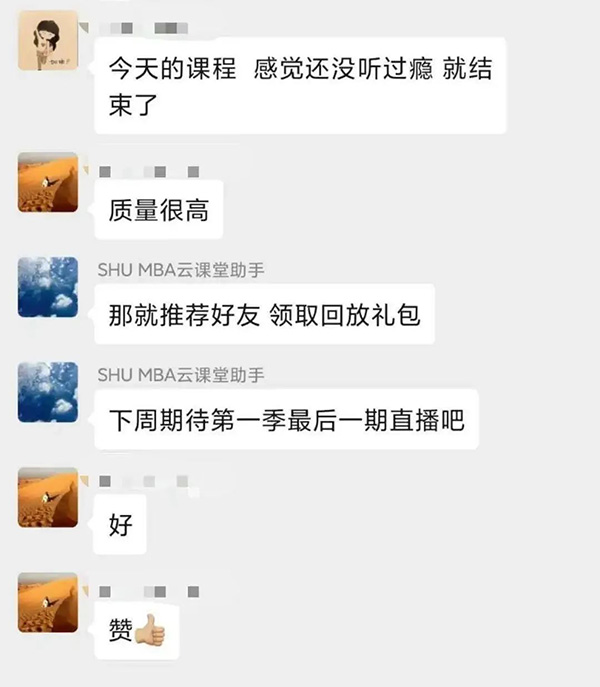Open avatar beside the 赞 thumbs-up message
The image size is (600, 687).
pyautogui.click(x=48, y=602)
